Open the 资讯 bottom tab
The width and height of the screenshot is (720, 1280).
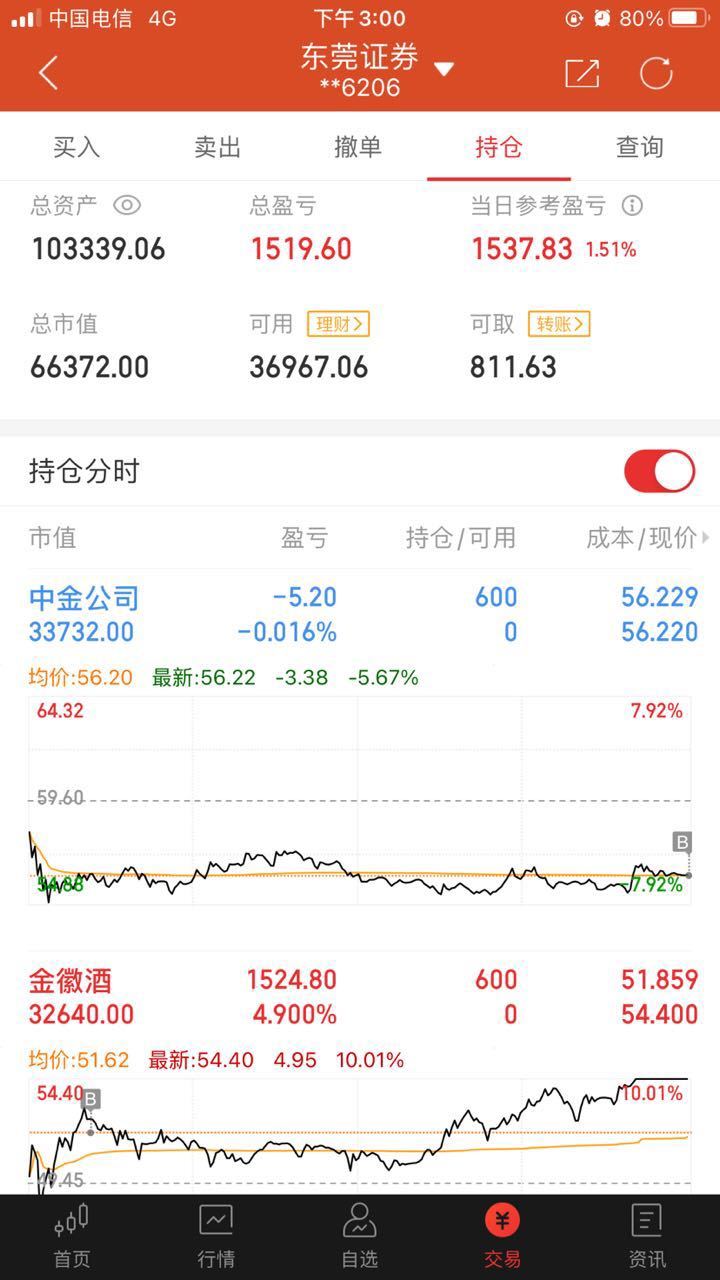(647, 1236)
